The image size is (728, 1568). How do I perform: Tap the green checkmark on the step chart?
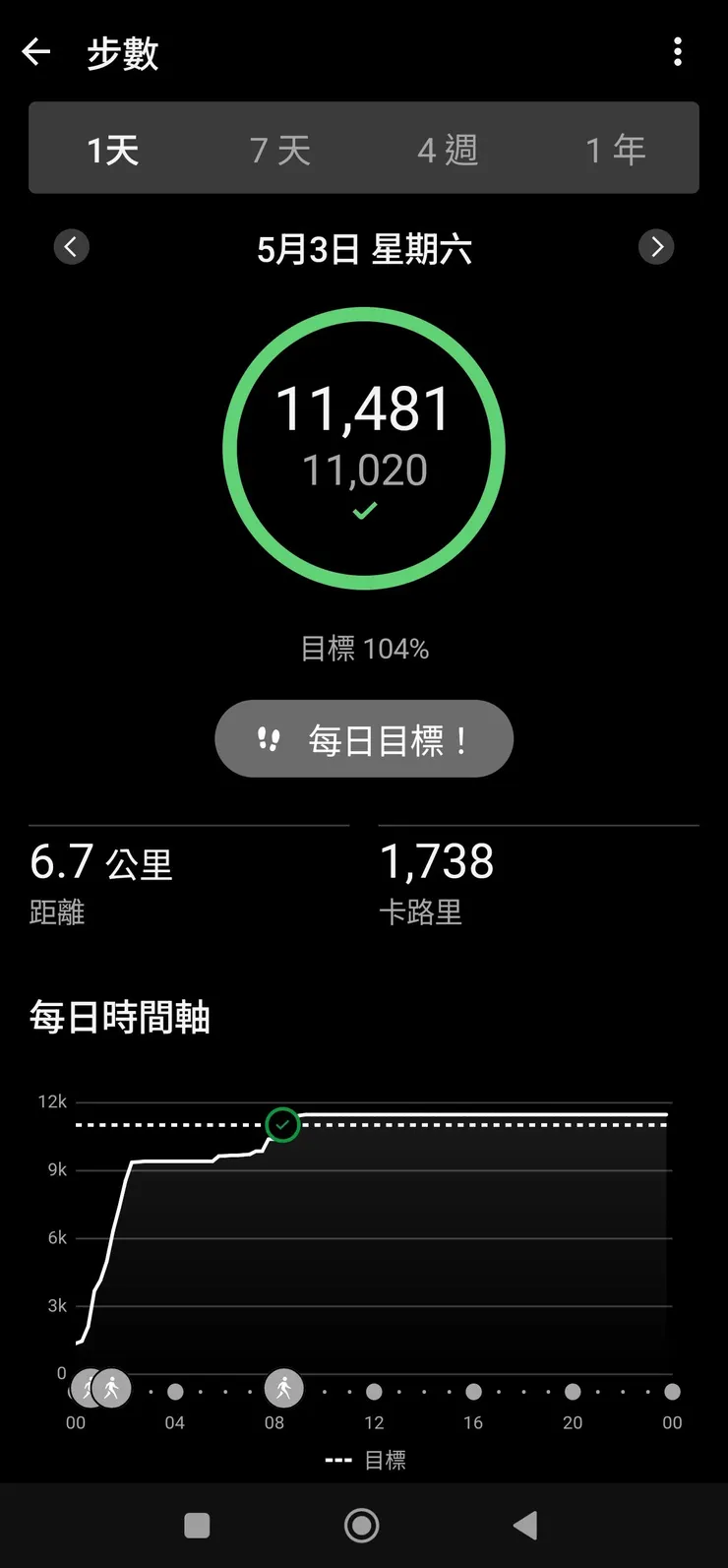282,1125
